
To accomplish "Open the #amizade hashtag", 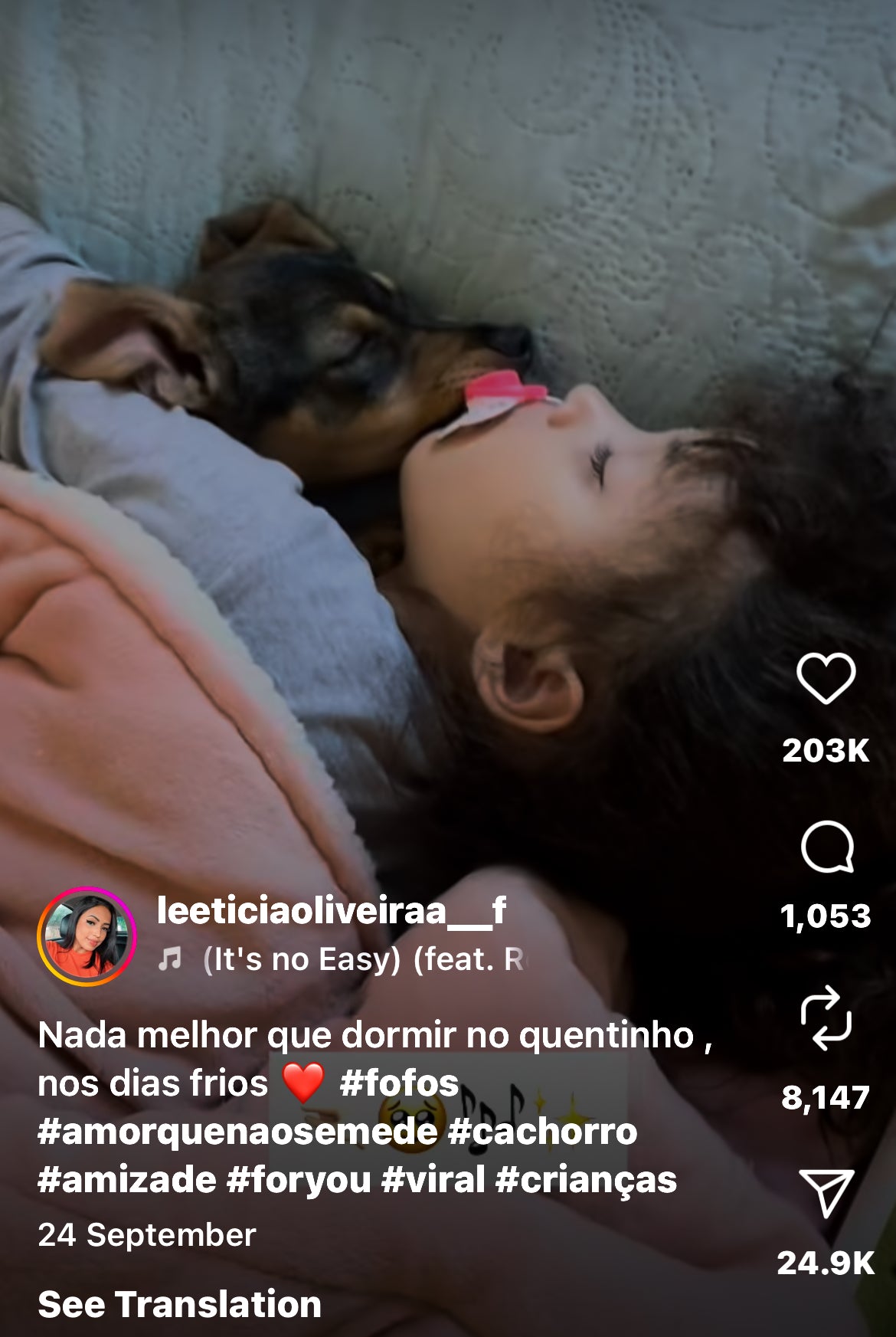I will [x=127, y=1180].
